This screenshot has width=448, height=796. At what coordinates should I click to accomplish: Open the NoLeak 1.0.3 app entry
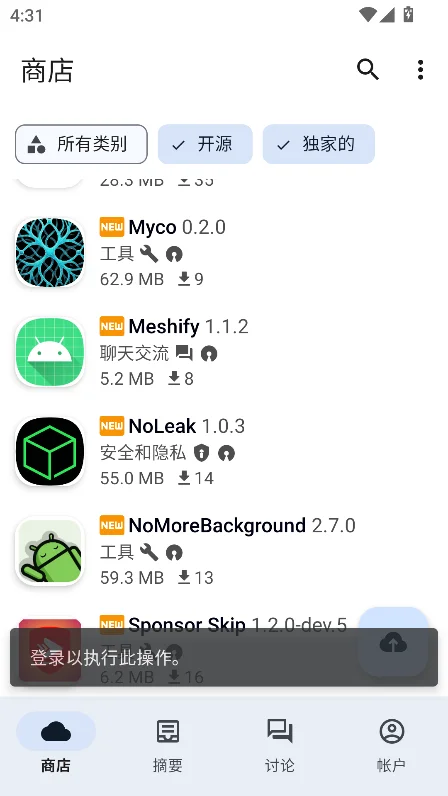click(x=224, y=451)
